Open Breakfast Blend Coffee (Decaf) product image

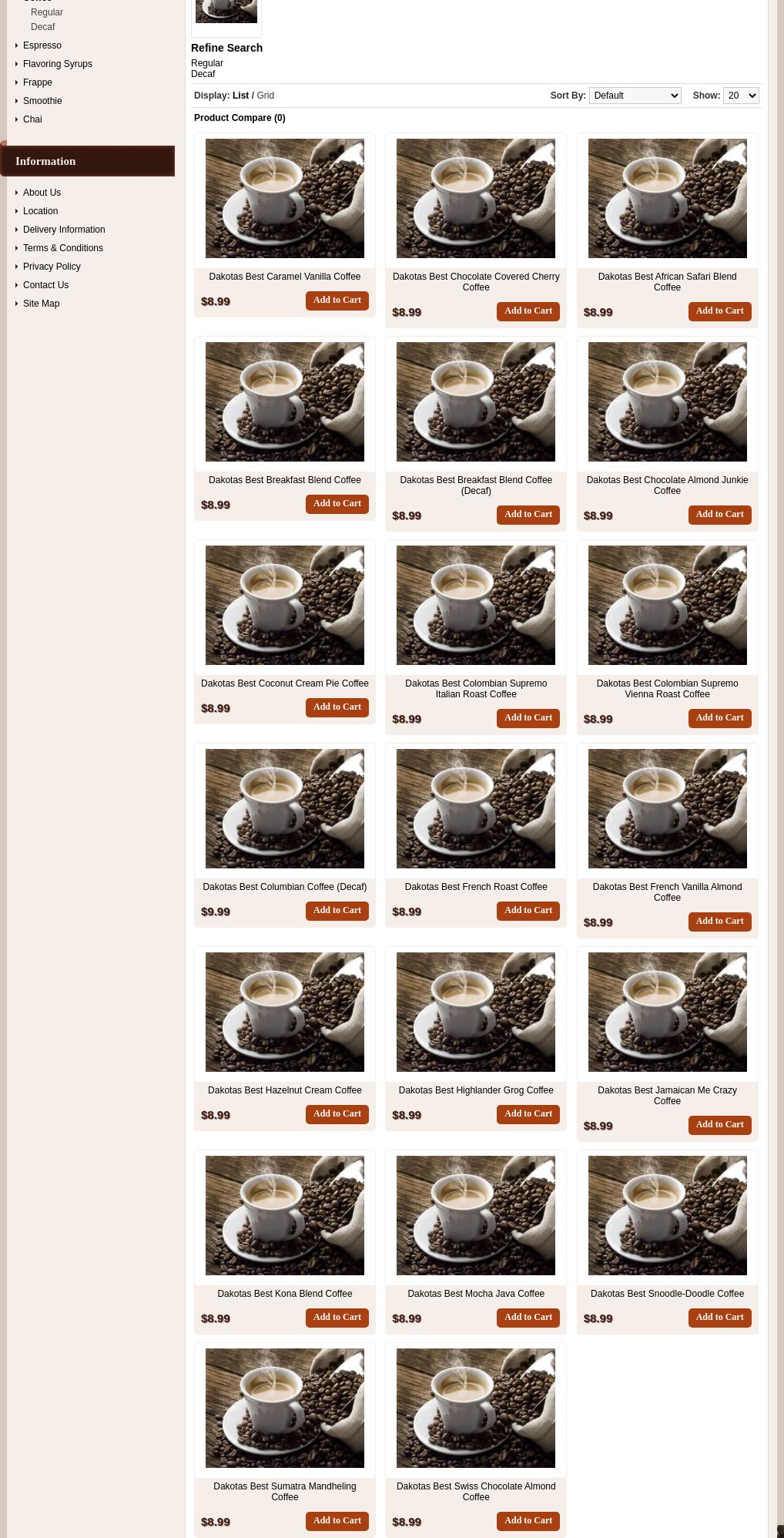pos(475,402)
